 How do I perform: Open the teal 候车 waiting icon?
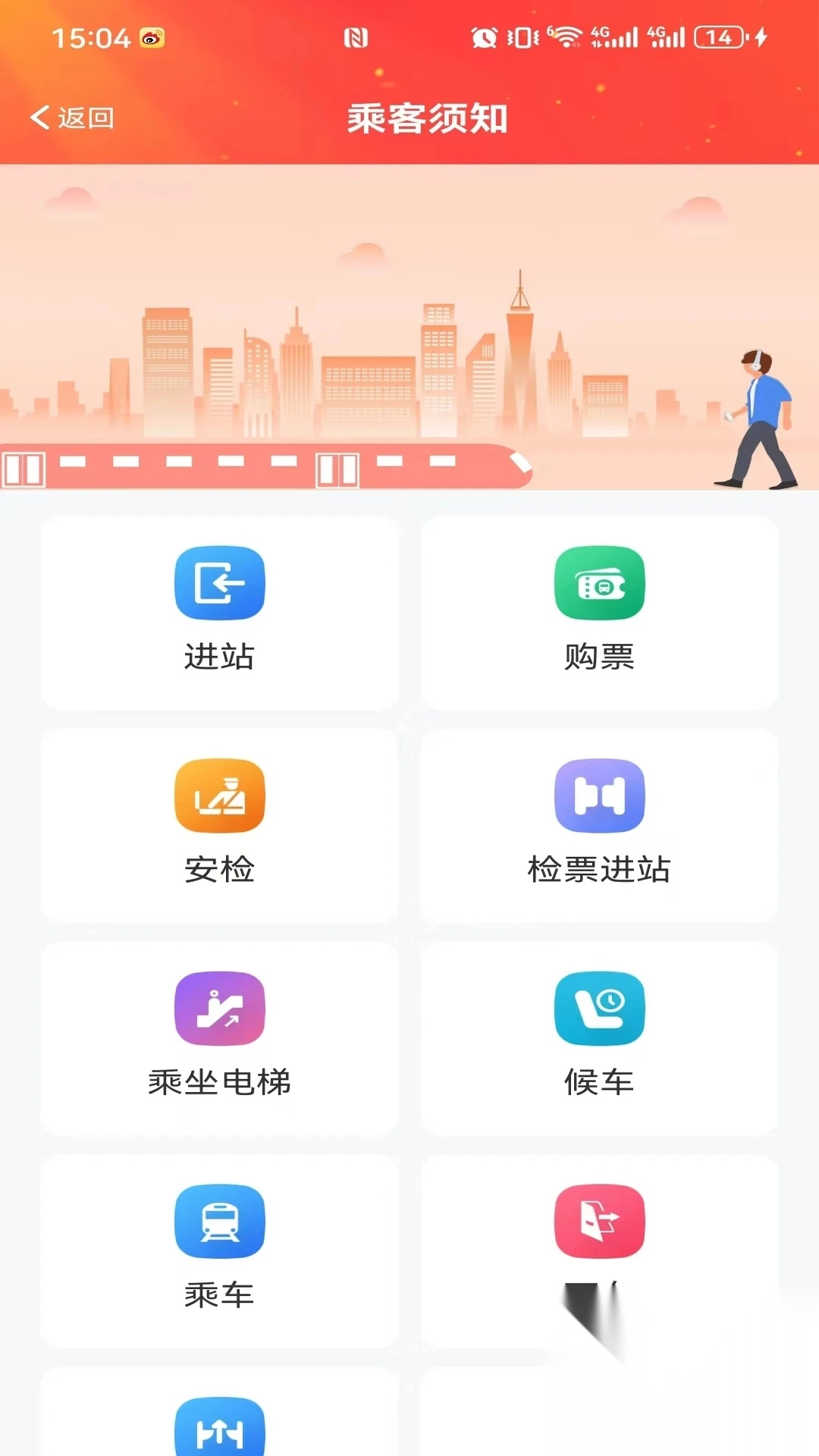[599, 1009]
